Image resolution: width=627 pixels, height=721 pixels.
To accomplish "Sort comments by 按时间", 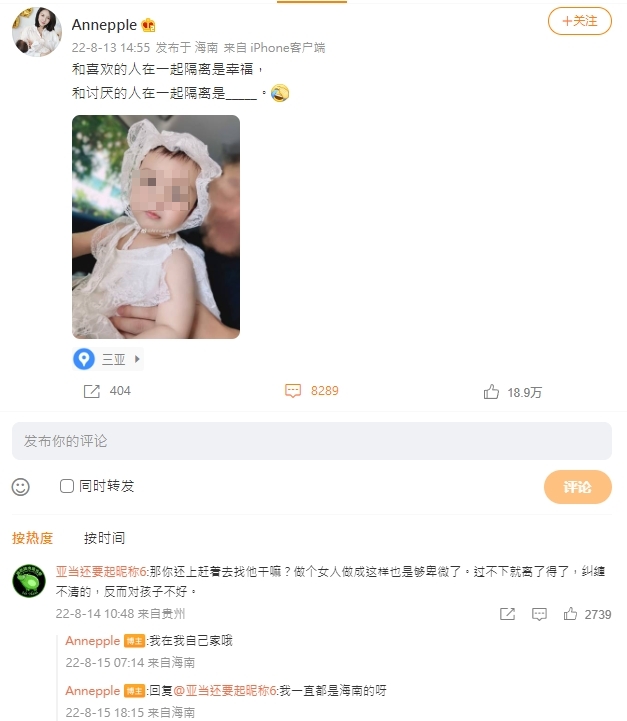I will [x=104, y=538].
